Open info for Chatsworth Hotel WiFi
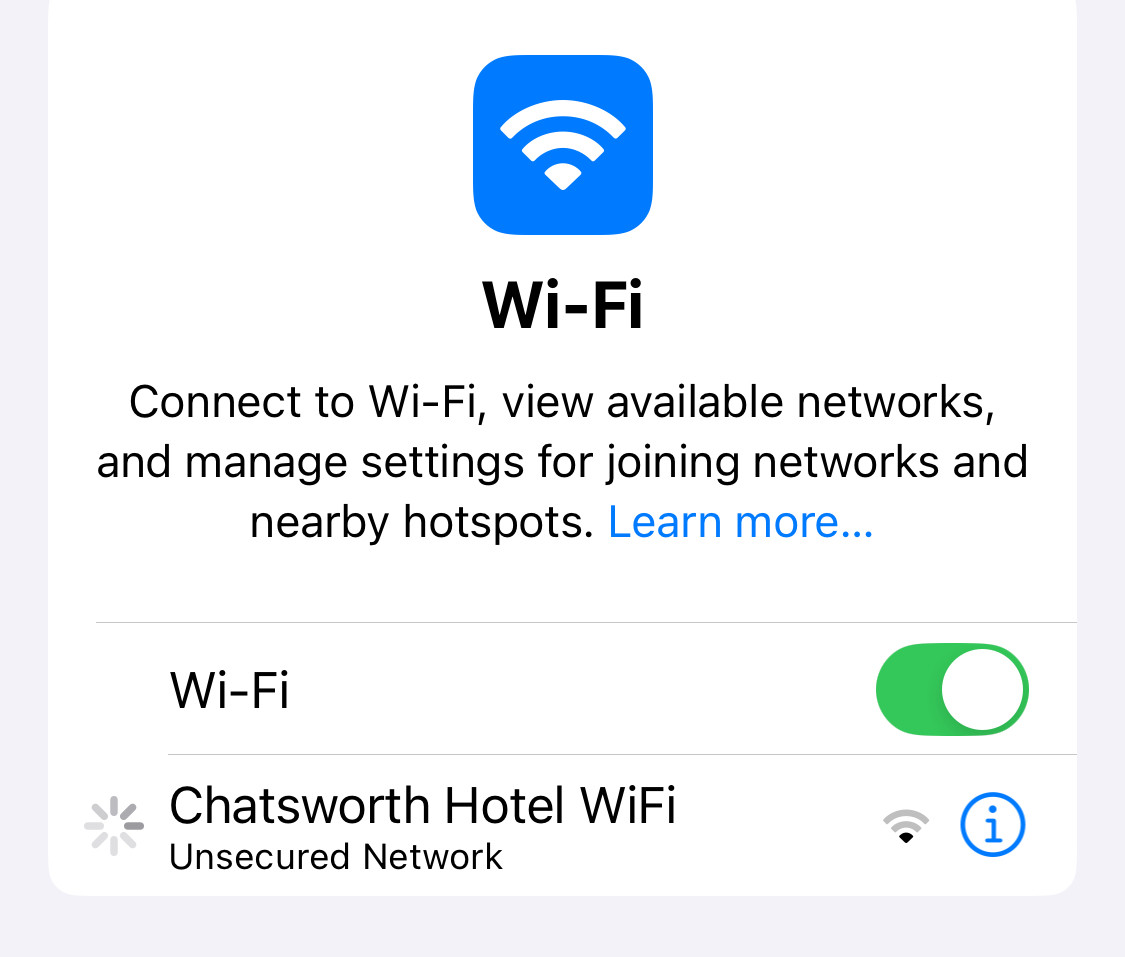The height and width of the screenshot is (957, 1125). point(992,826)
